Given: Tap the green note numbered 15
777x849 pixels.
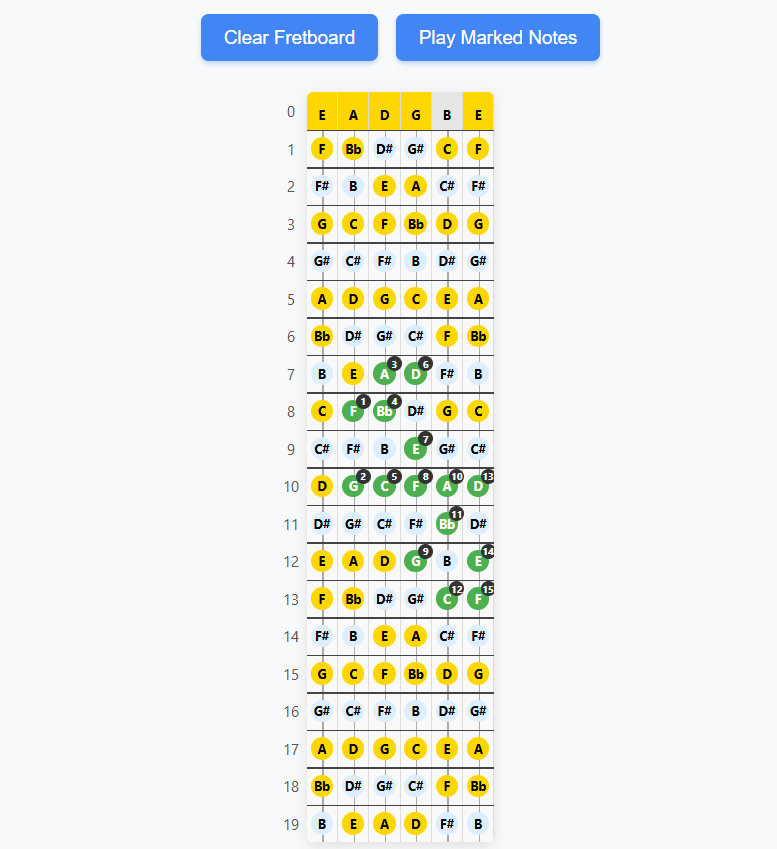Looking at the screenshot, I should click(x=478, y=599).
